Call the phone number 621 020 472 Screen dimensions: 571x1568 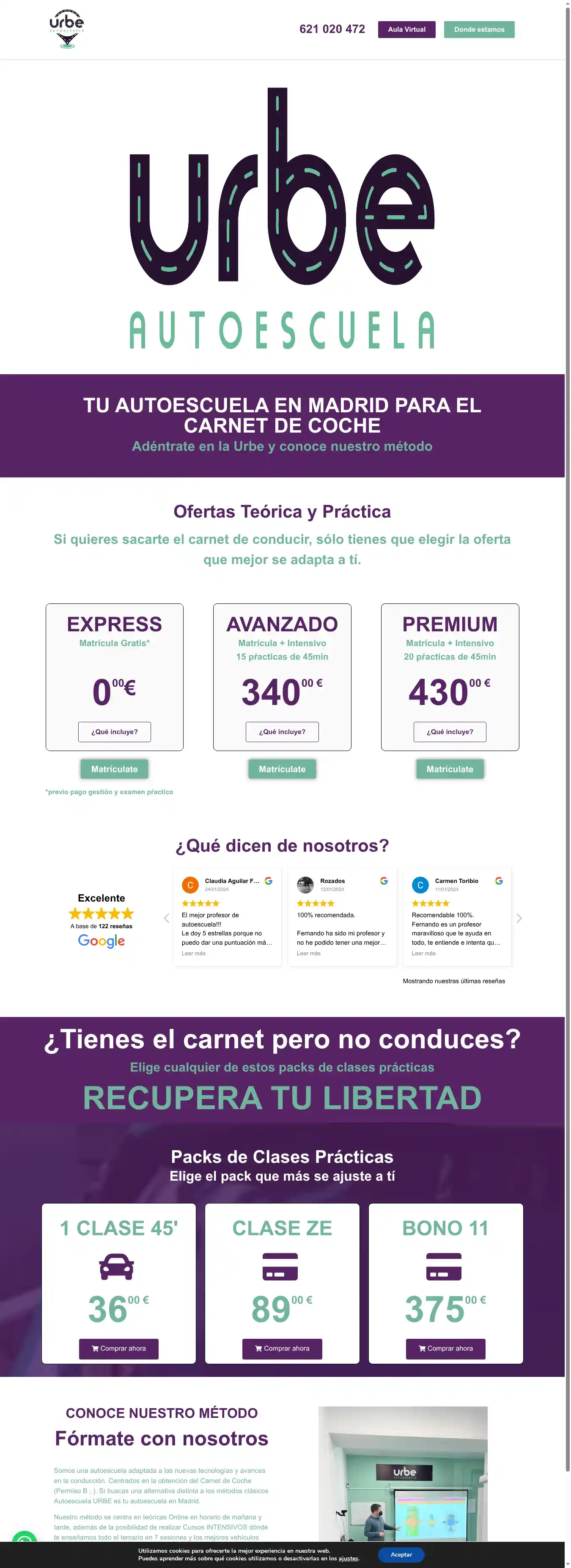[x=332, y=29]
